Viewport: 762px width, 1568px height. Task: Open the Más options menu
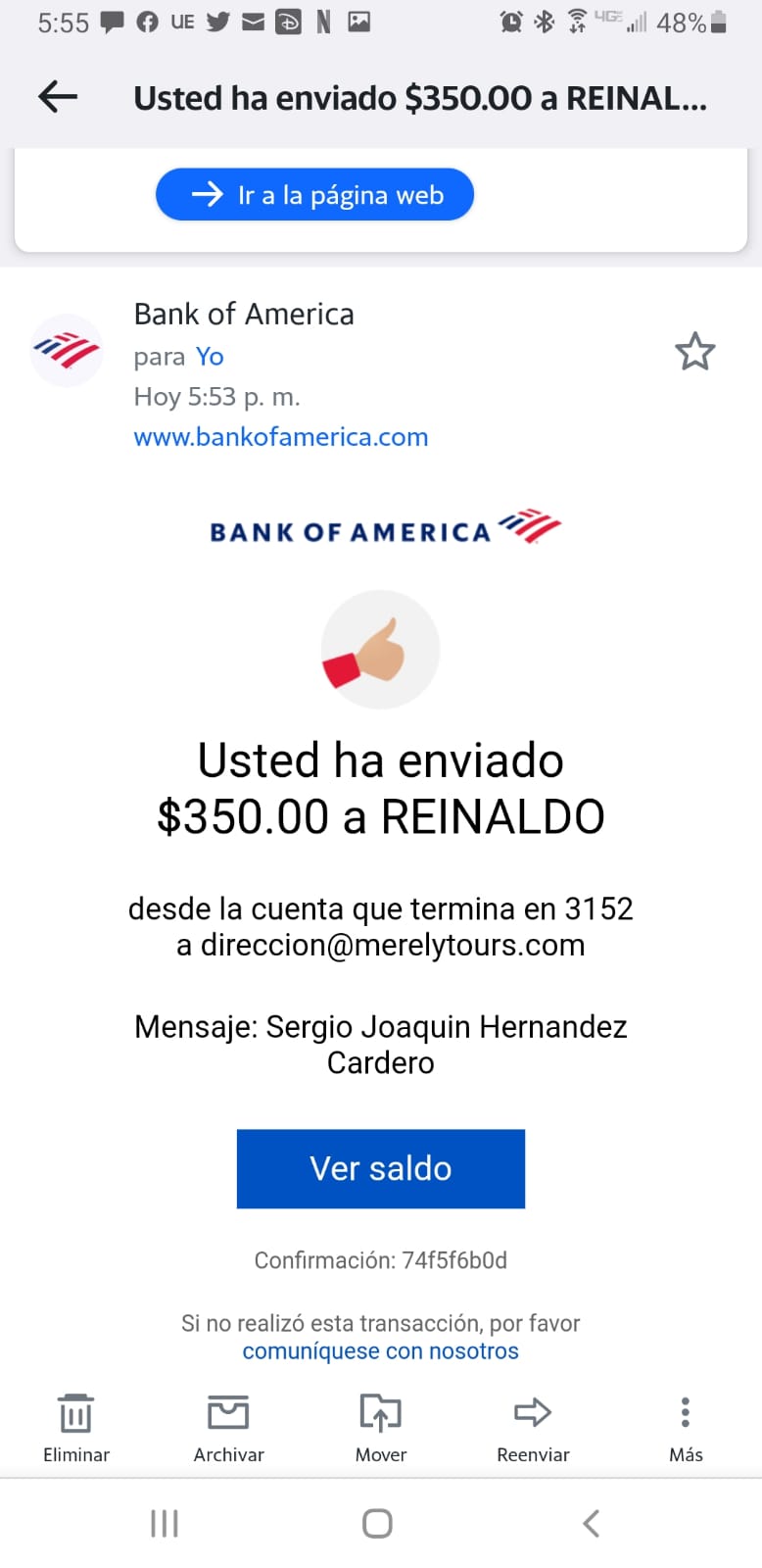tap(686, 1428)
